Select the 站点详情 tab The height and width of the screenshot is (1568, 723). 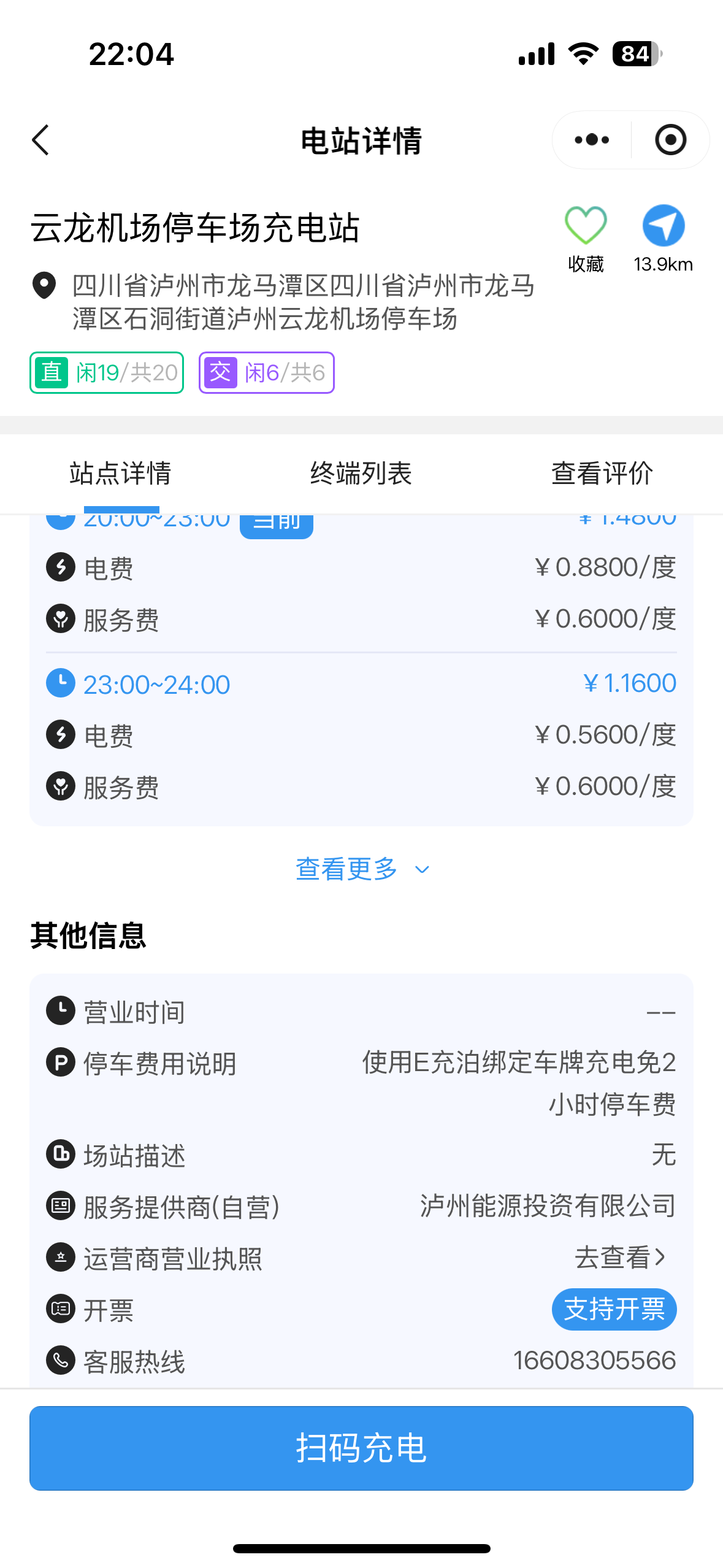click(x=120, y=474)
